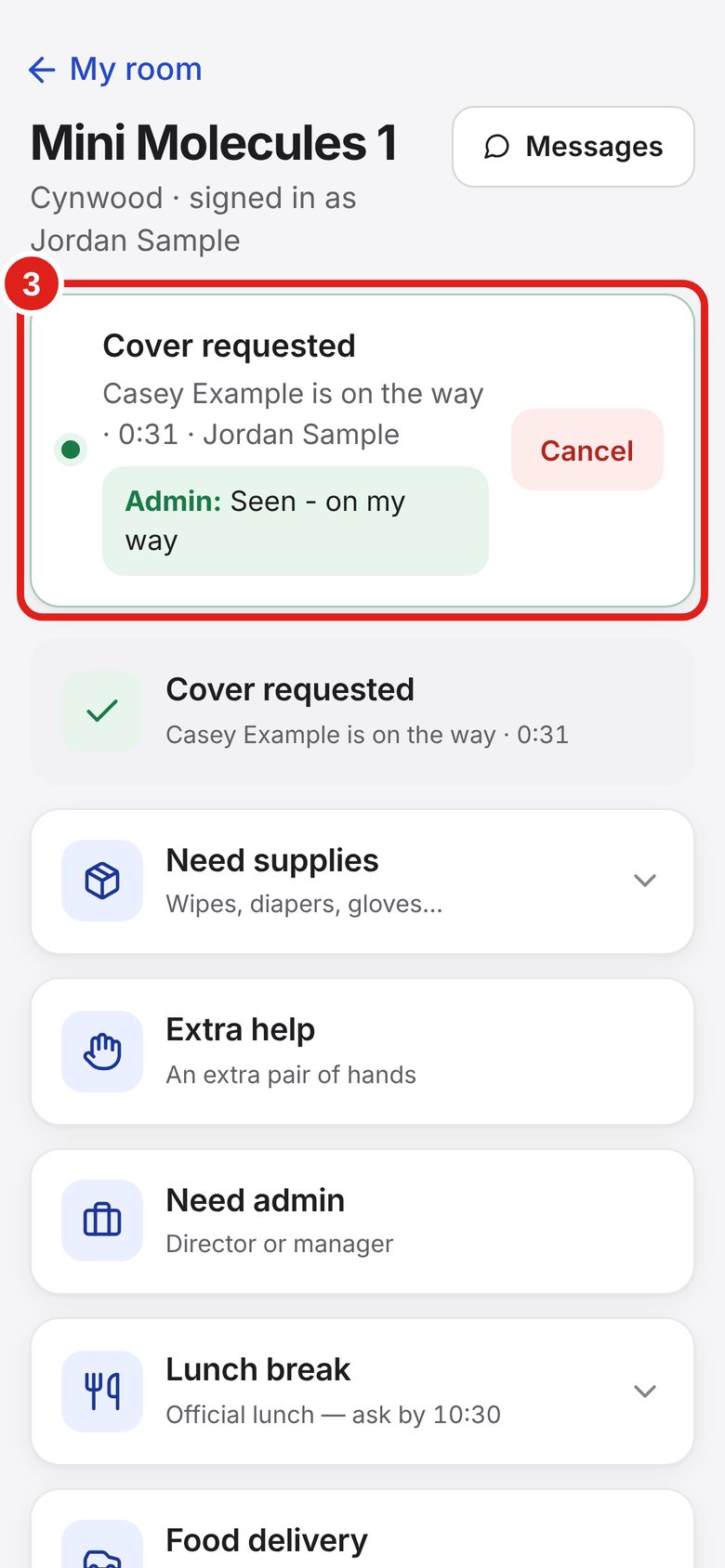The width and height of the screenshot is (725, 1568).
Task: Request Extra help
Action: tap(362, 1052)
